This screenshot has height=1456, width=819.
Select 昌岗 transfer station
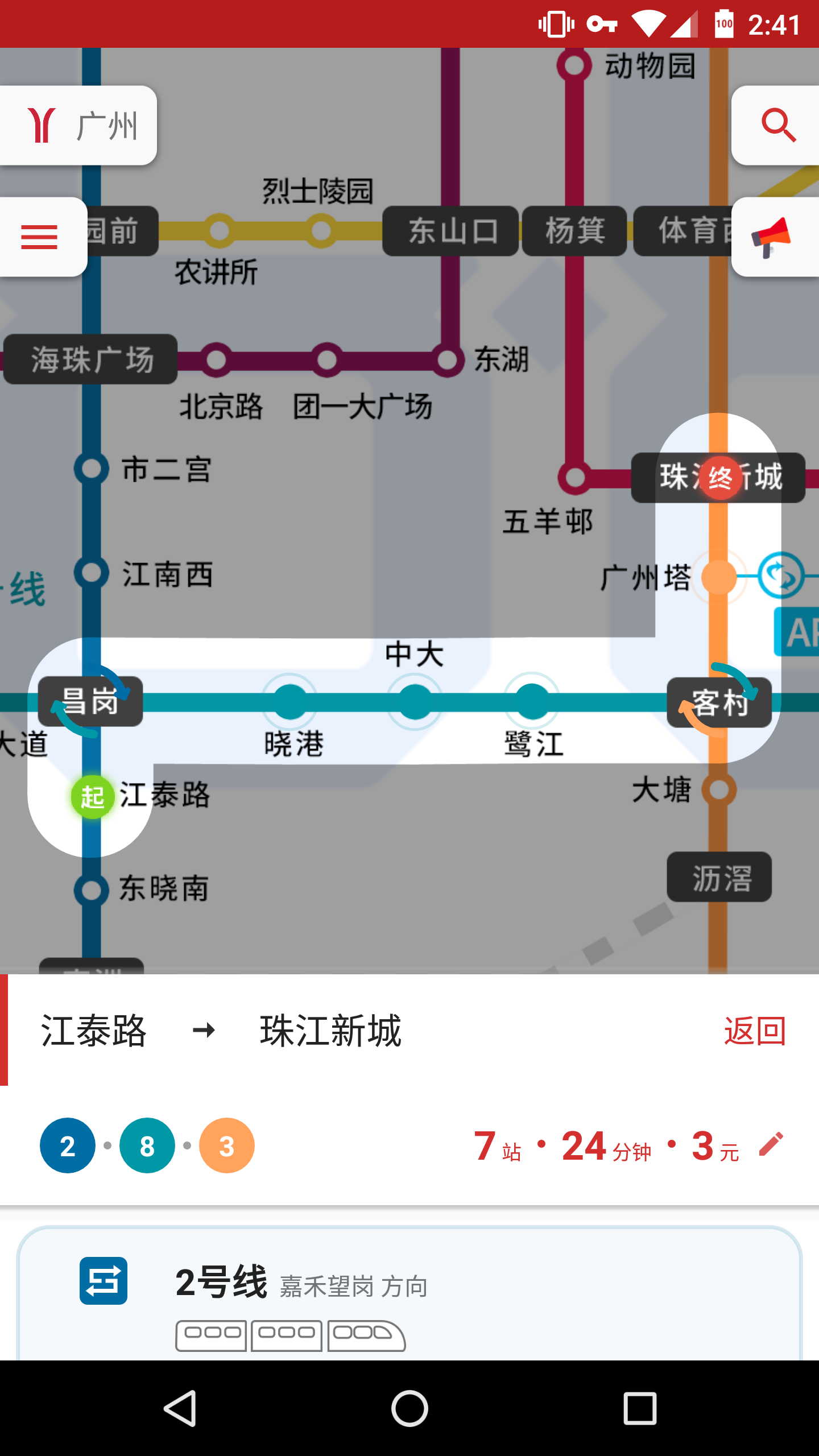[x=90, y=701]
